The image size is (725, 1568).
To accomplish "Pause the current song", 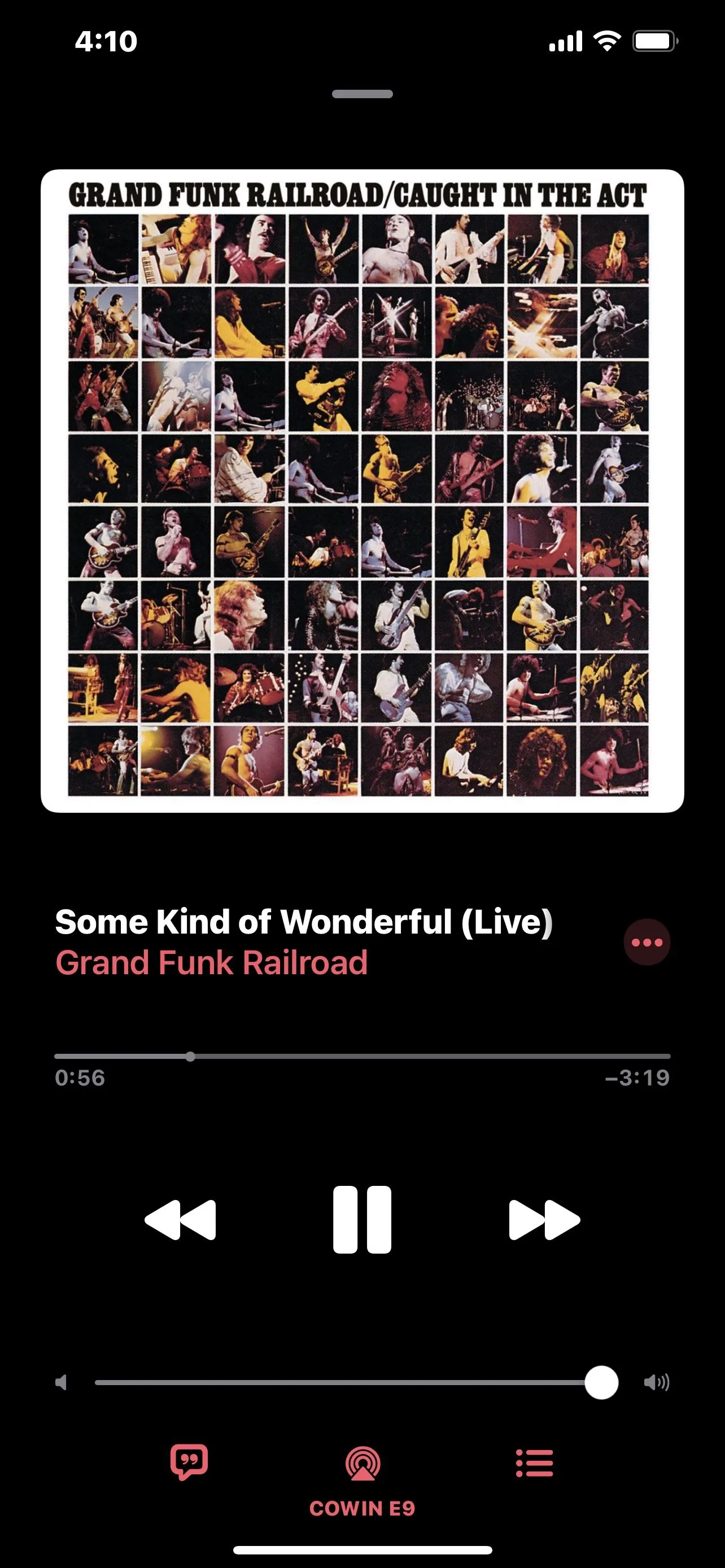I will (x=362, y=1220).
